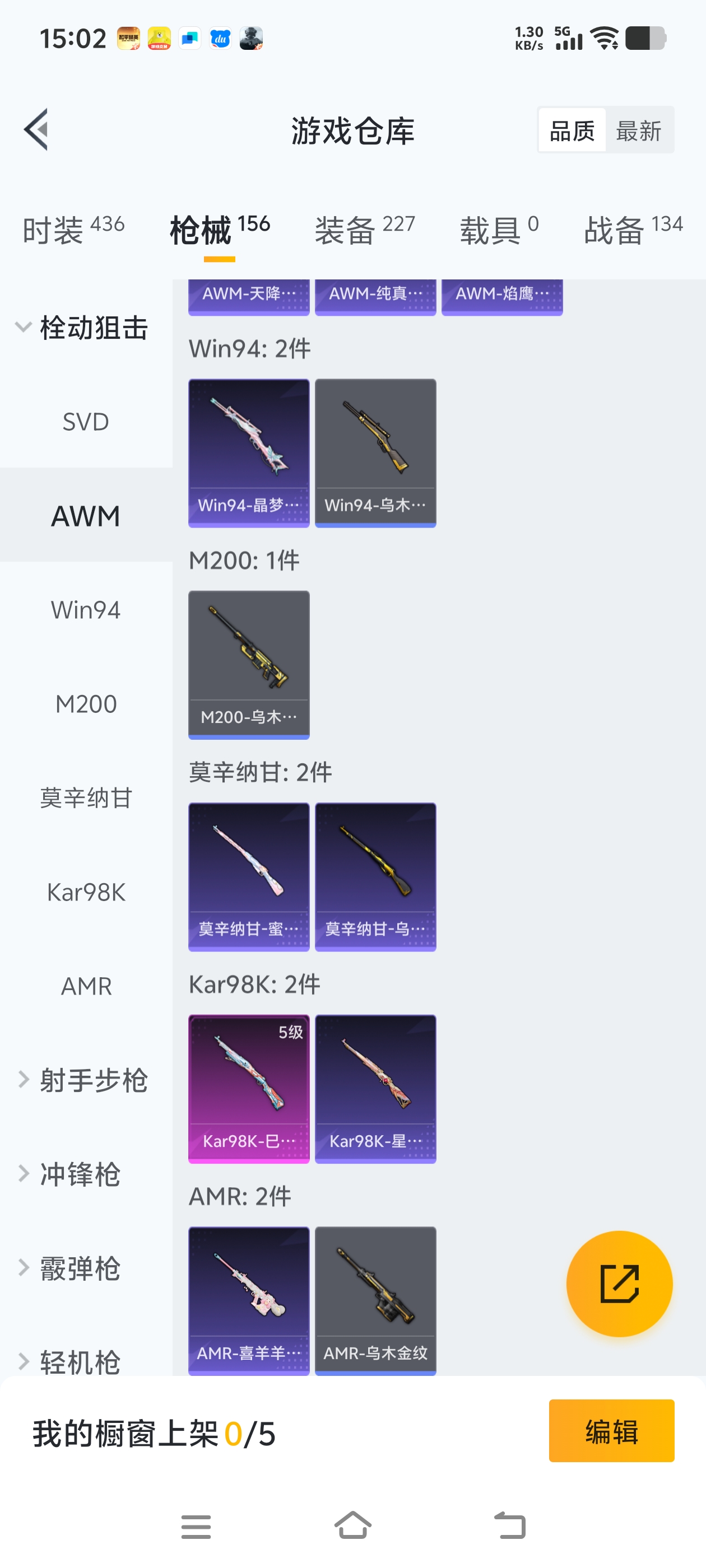Sort items by 最新
The image size is (706, 1568).
click(638, 130)
